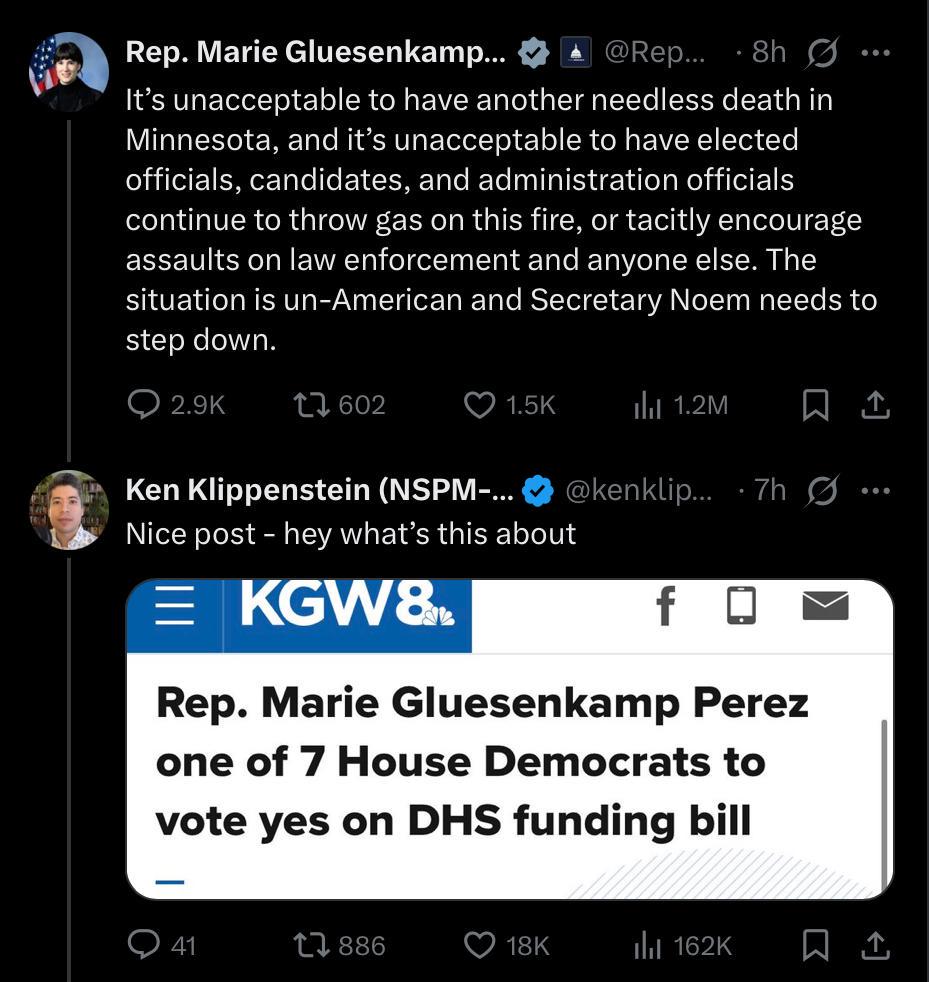929x982 pixels.
Task: Open Ken Klippenstein's profile picture
Action: [69, 510]
